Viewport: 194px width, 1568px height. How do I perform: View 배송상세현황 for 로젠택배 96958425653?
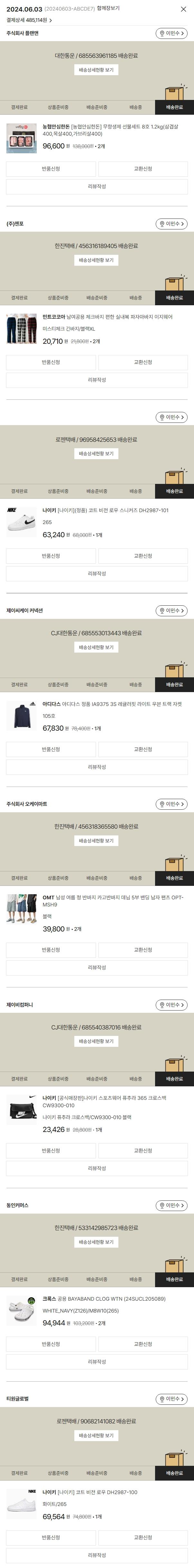[97, 453]
